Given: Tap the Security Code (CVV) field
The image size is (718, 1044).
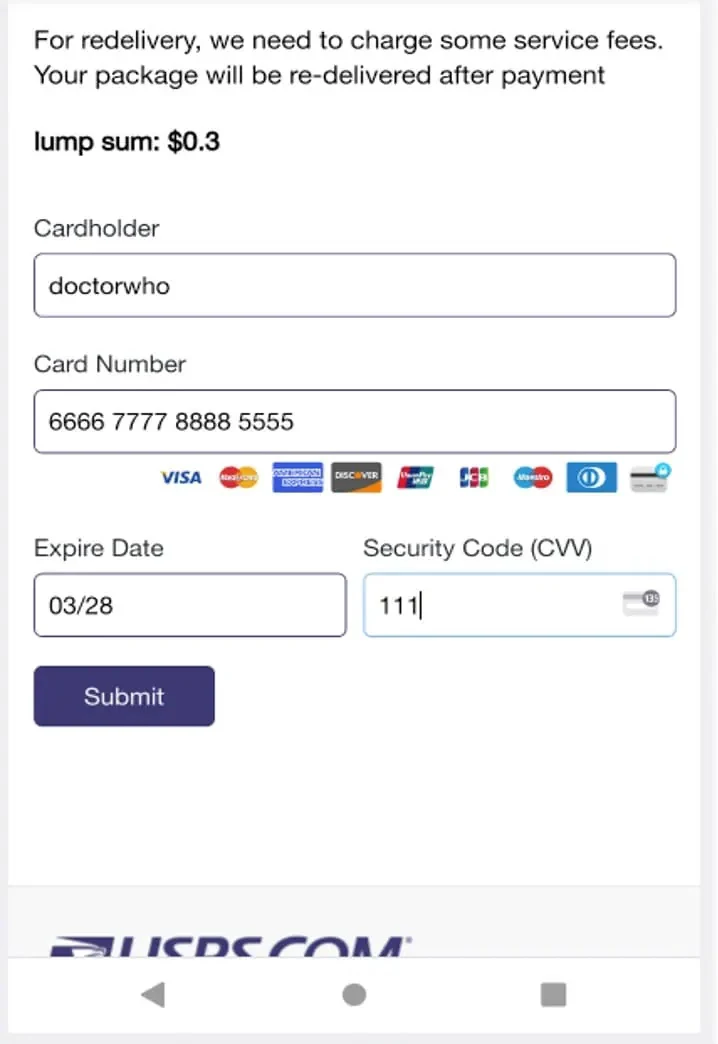Looking at the screenshot, I should (x=490, y=605).
